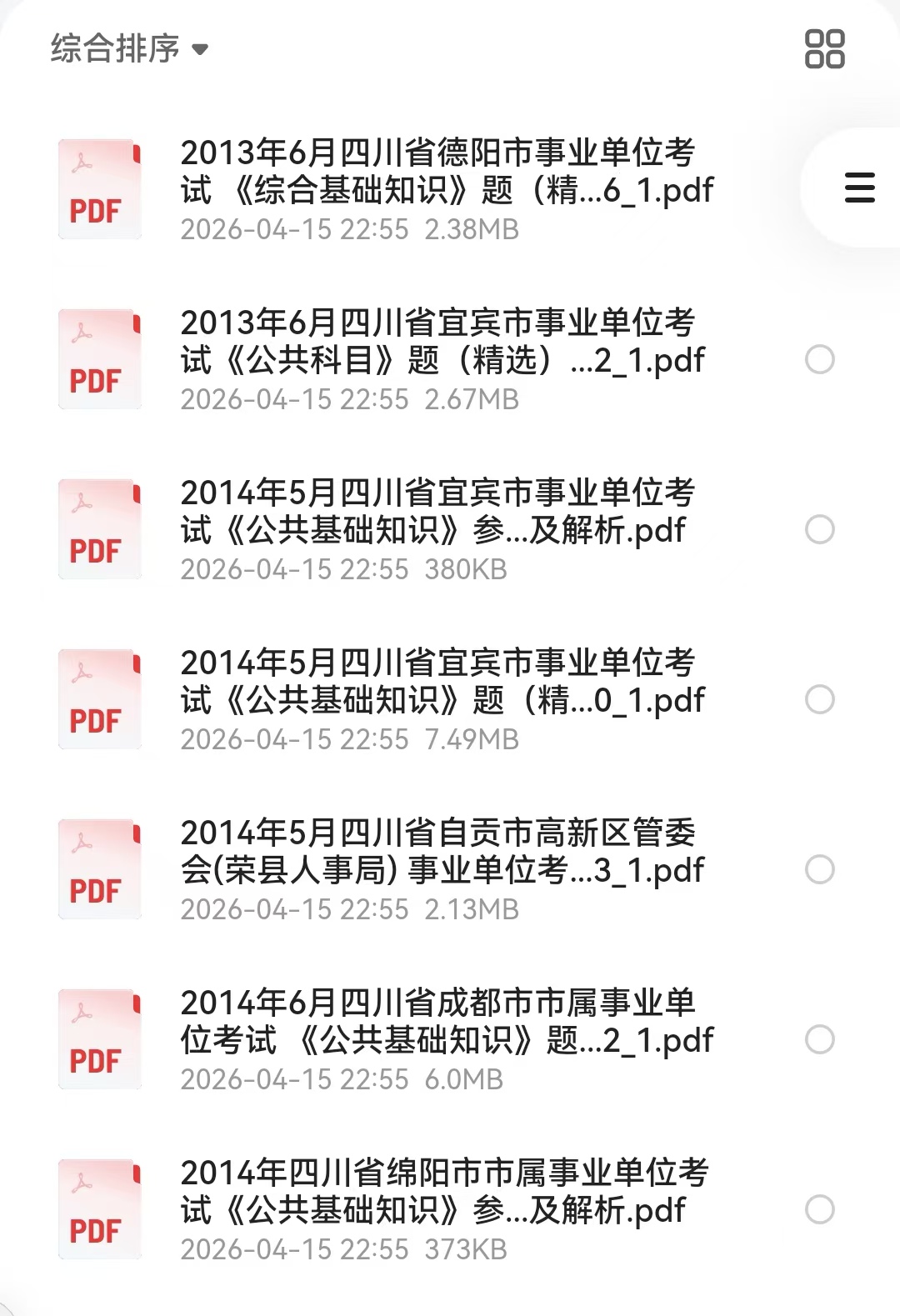Switch to grid view layout
Image resolution: width=900 pixels, height=1316 pixels.
click(824, 48)
